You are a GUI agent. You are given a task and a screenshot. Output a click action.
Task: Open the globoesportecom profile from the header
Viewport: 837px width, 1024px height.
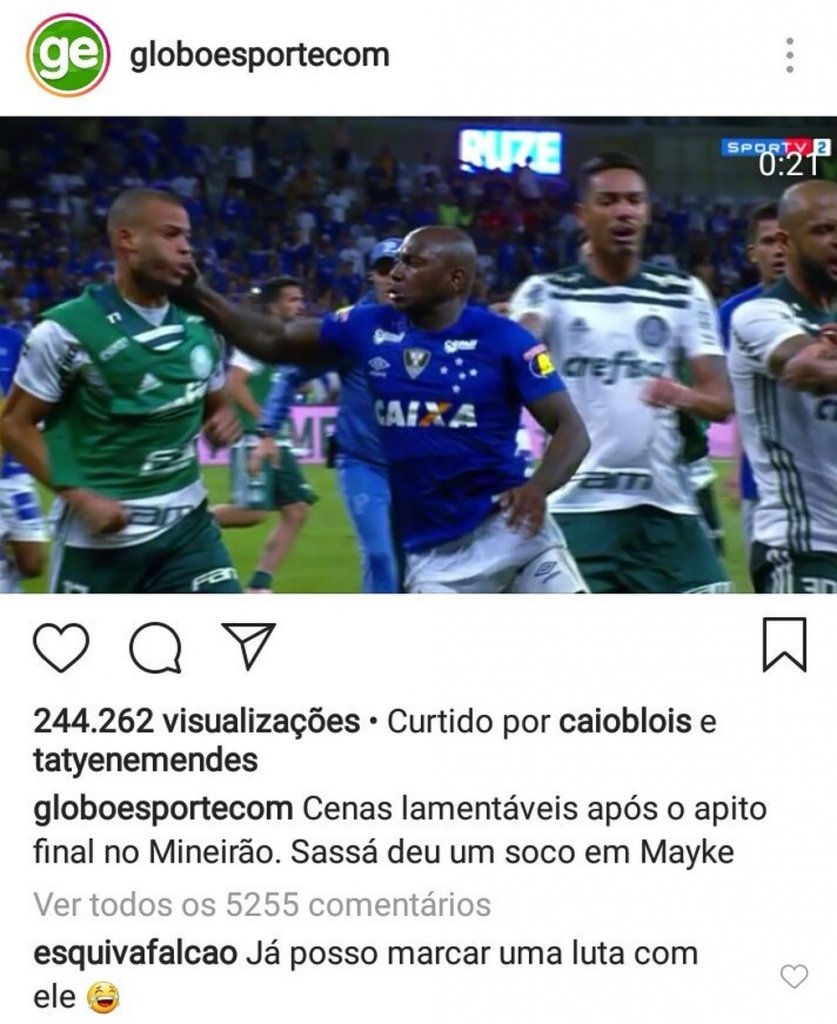259,55
